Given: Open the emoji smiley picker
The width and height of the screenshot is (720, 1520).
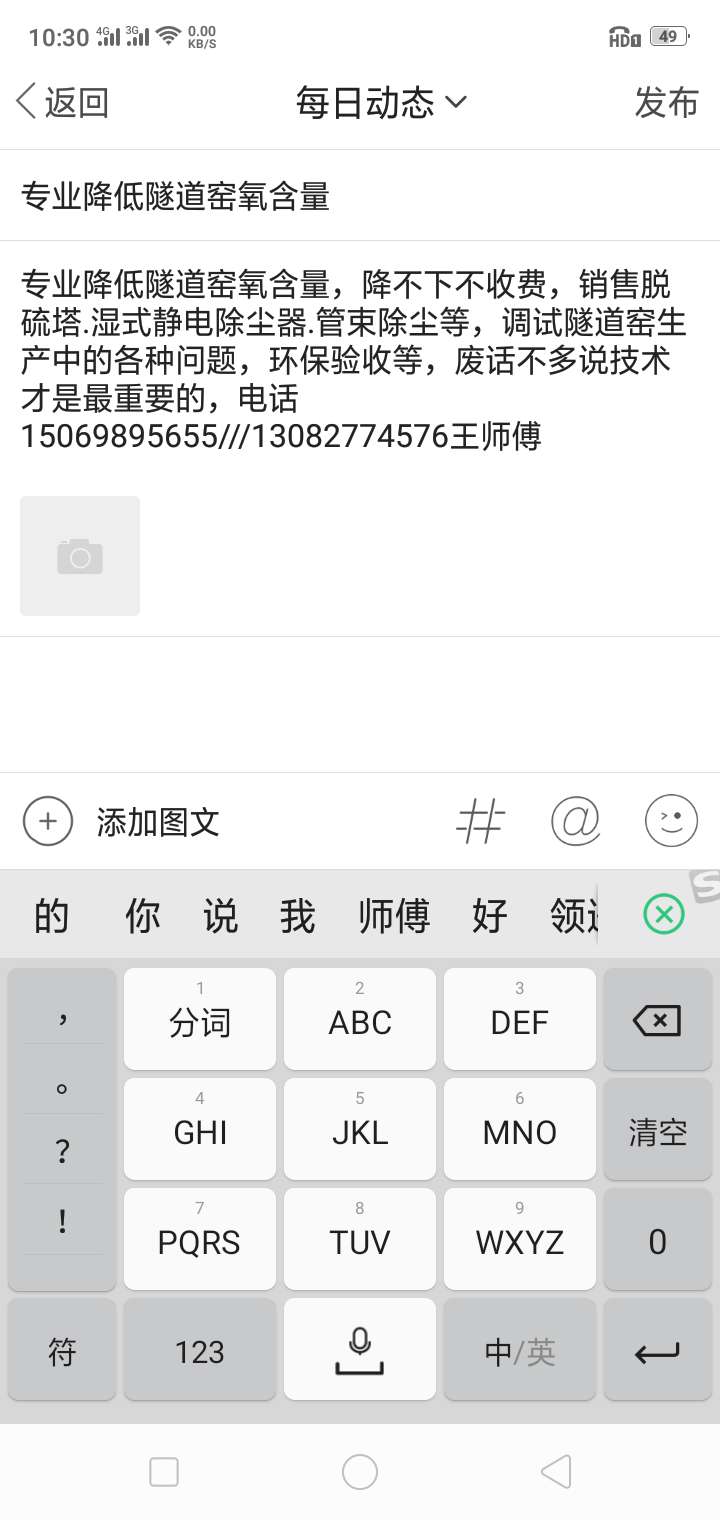Looking at the screenshot, I should tap(671, 822).
